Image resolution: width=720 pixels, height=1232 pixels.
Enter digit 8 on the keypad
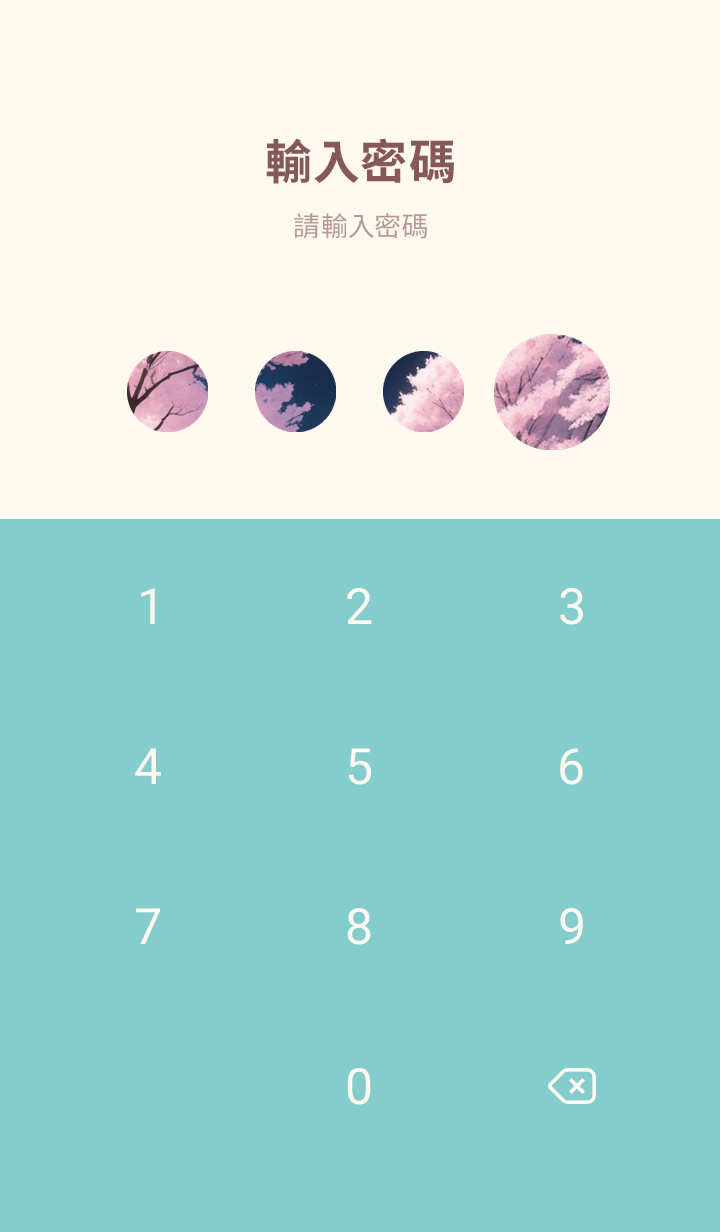(359, 927)
